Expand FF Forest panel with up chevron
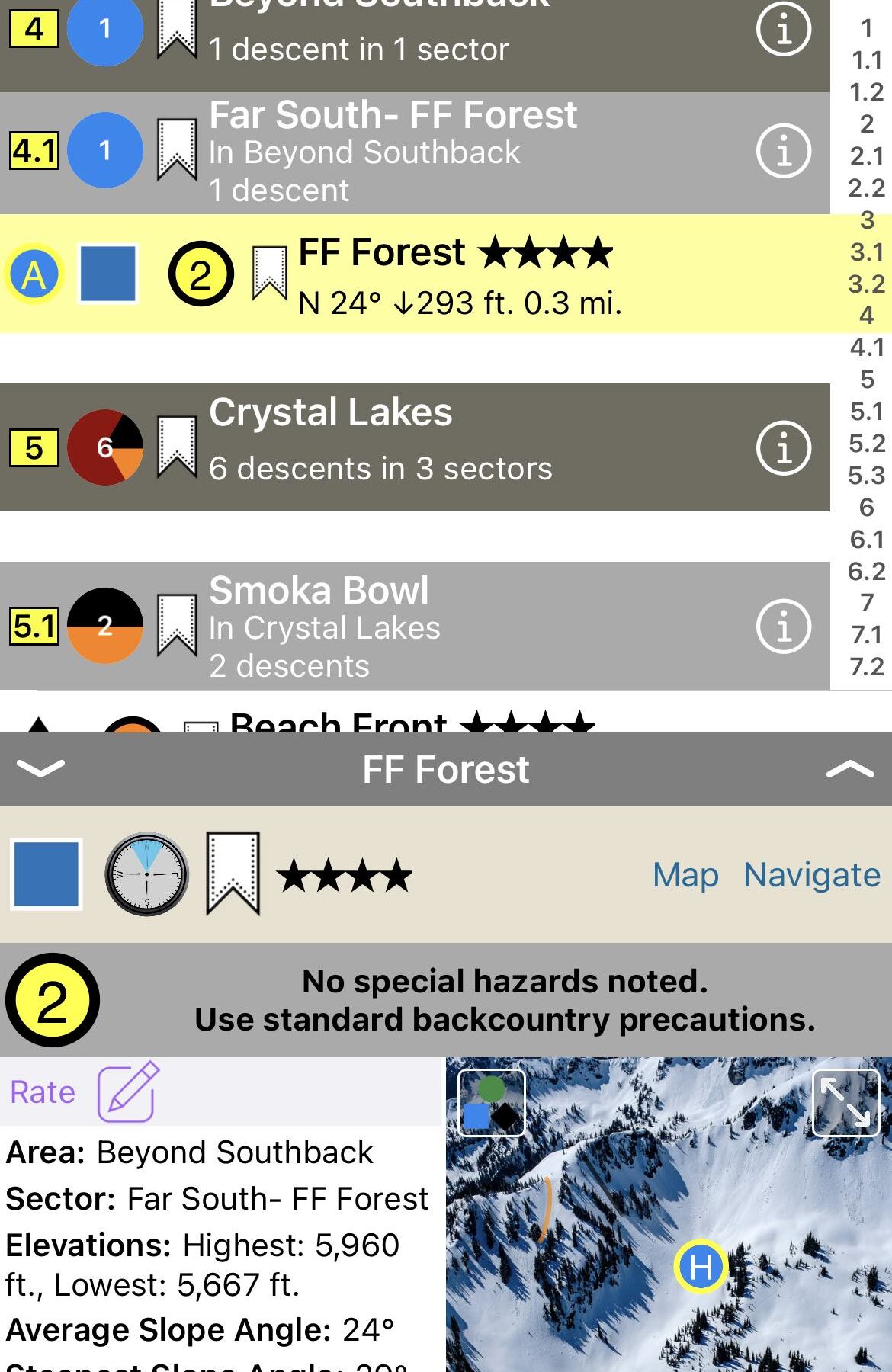Viewport: 892px width, 1372px height. pos(849,770)
